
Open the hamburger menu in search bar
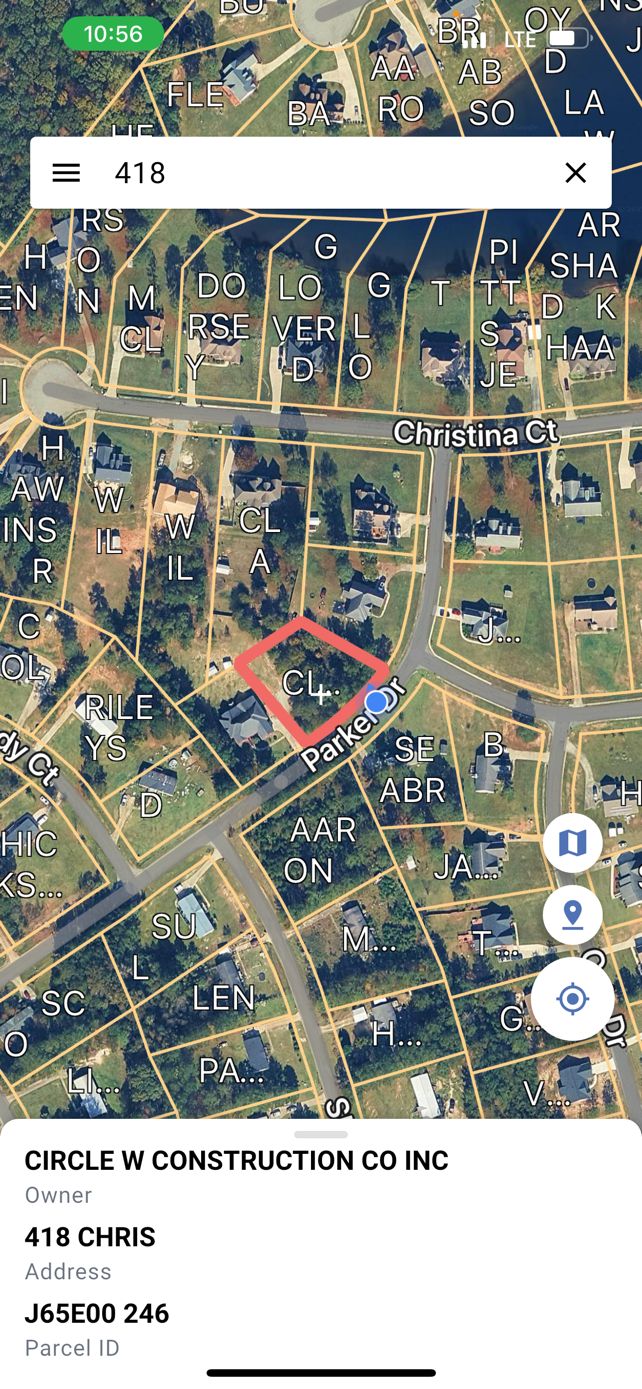click(66, 173)
